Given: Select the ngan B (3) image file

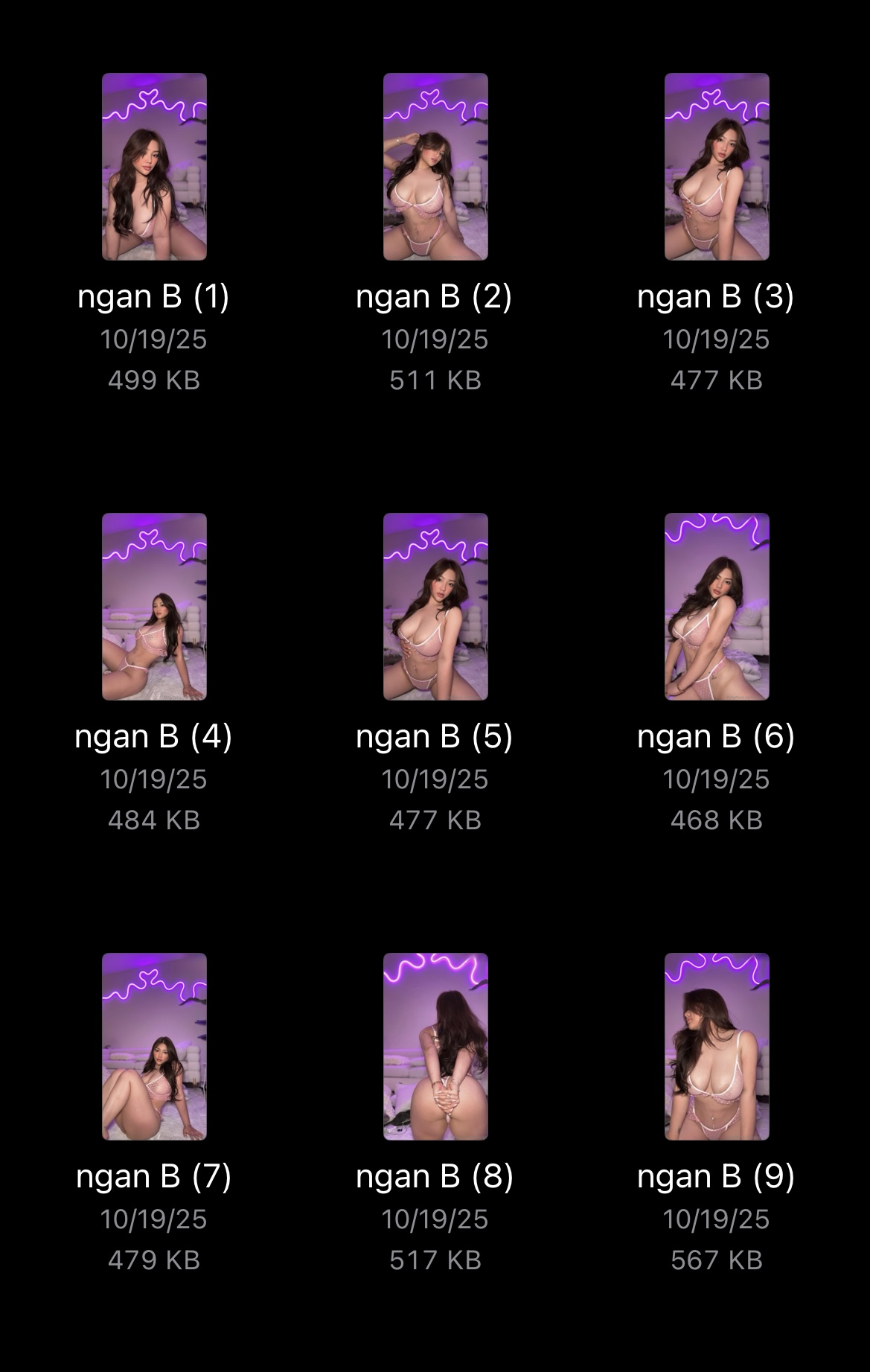Looking at the screenshot, I should 717,167.
